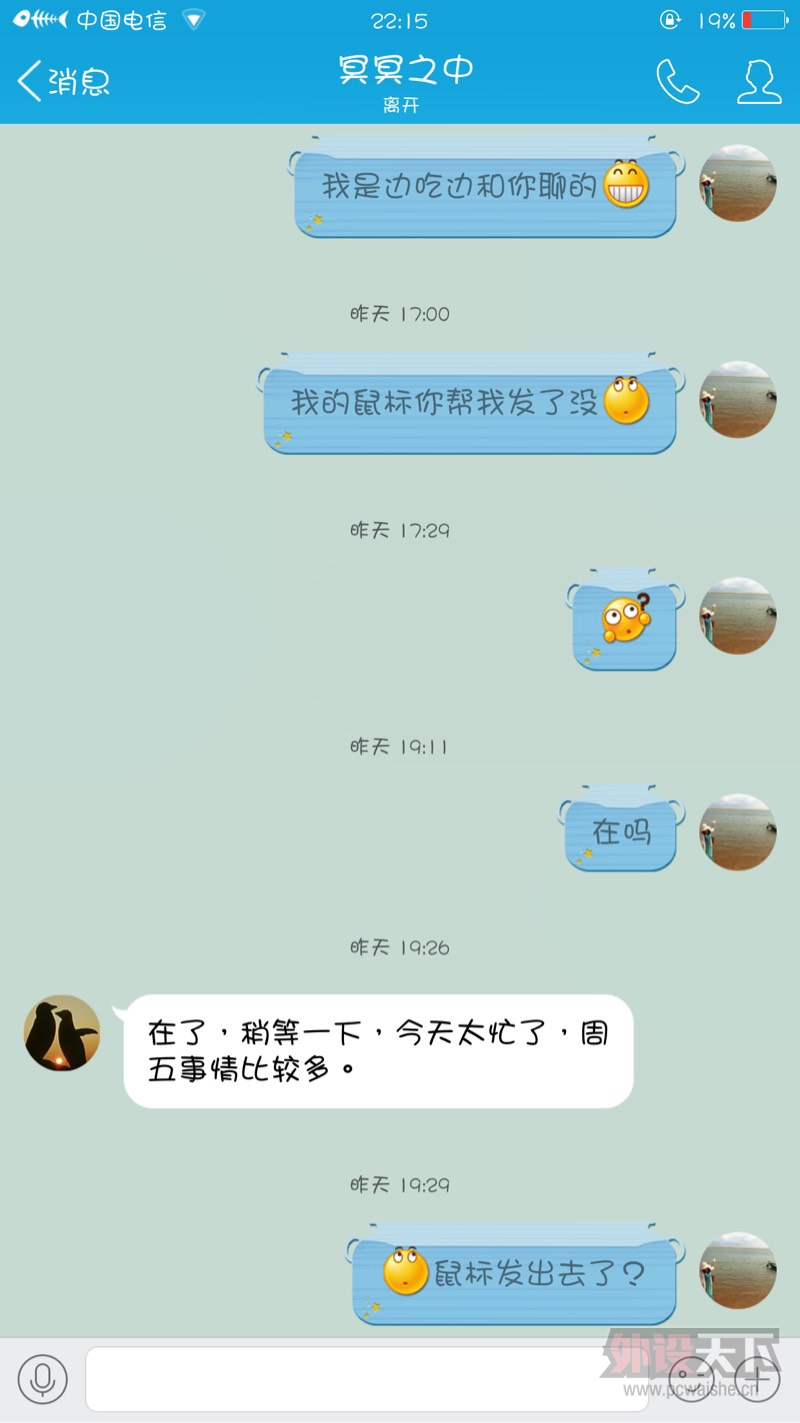Image resolution: width=800 pixels, height=1423 pixels.
Task: Toggle voice input with the microphone icon
Action: 42,1379
